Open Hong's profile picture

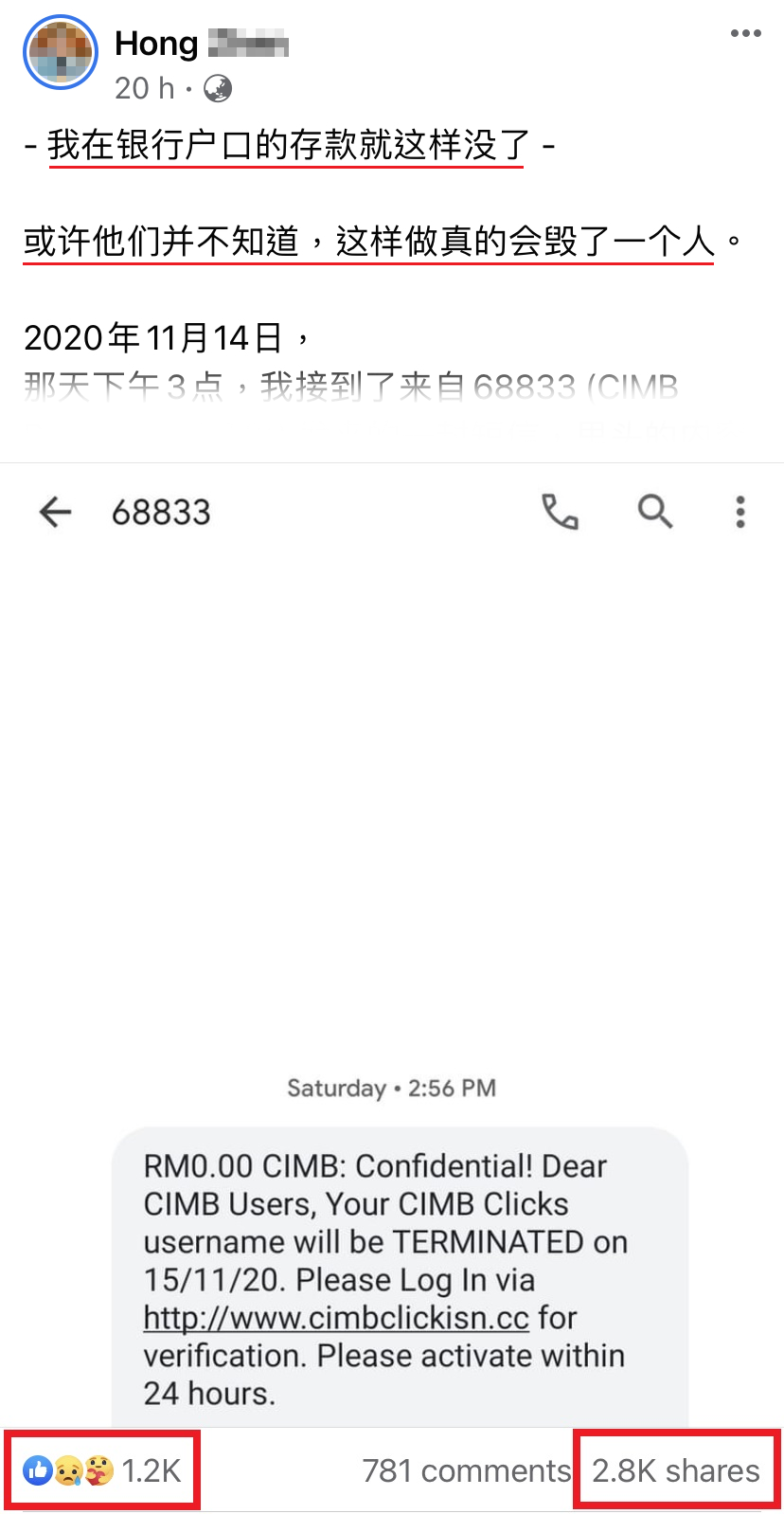tap(61, 53)
